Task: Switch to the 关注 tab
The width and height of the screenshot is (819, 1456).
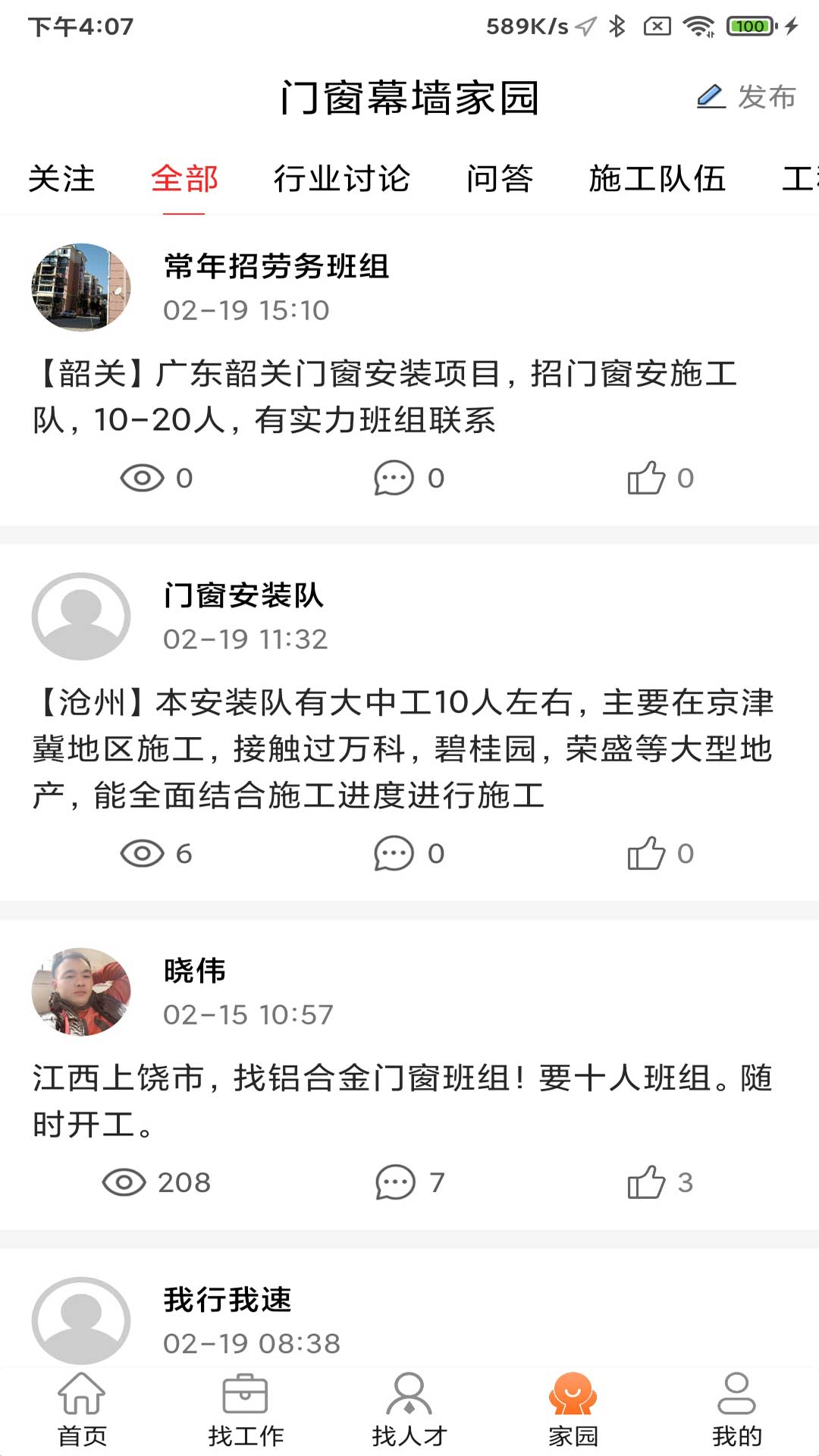Action: 61,180
